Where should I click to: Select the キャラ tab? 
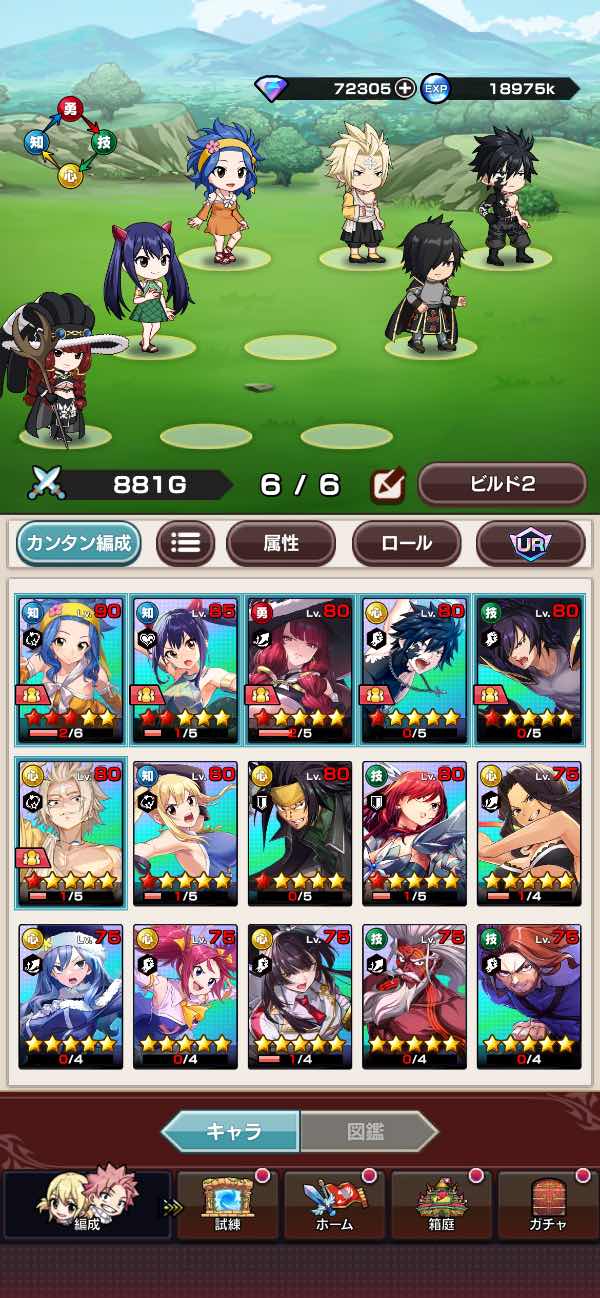[x=231, y=1132]
